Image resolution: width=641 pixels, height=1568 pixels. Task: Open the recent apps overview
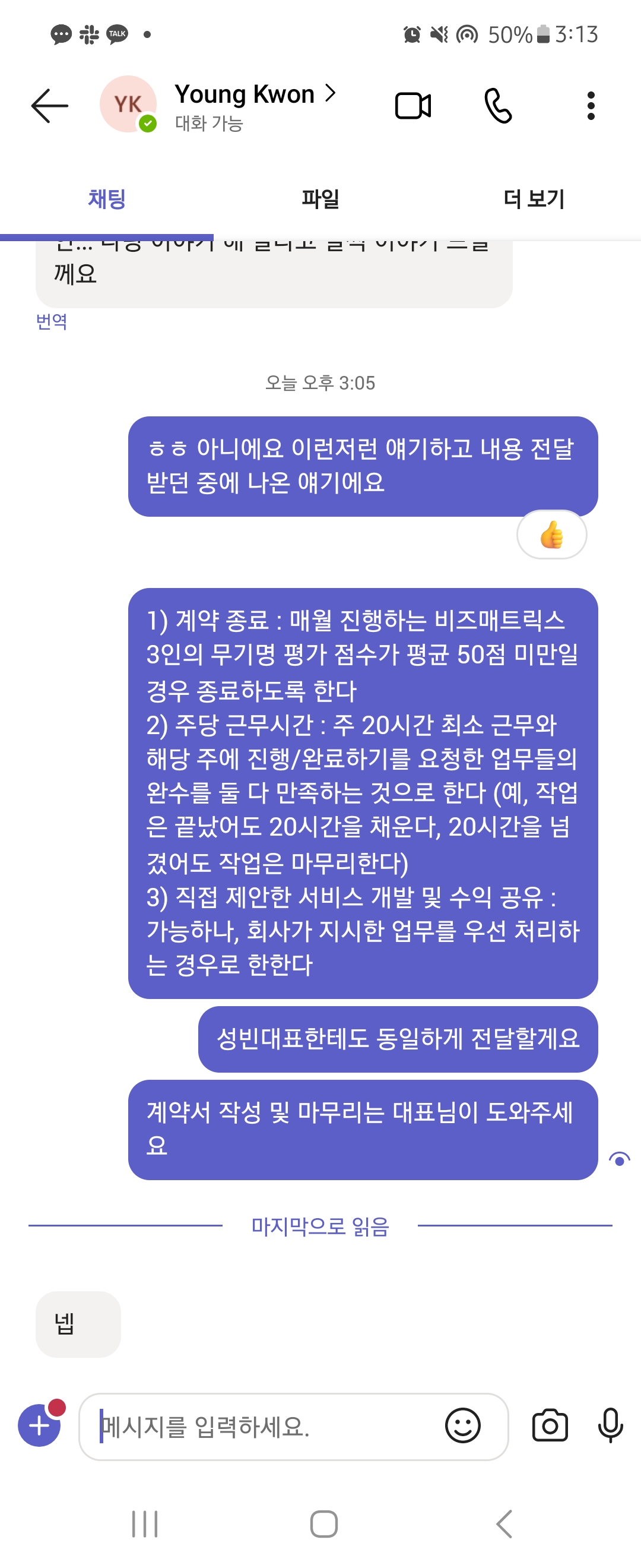[x=145, y=1523]
